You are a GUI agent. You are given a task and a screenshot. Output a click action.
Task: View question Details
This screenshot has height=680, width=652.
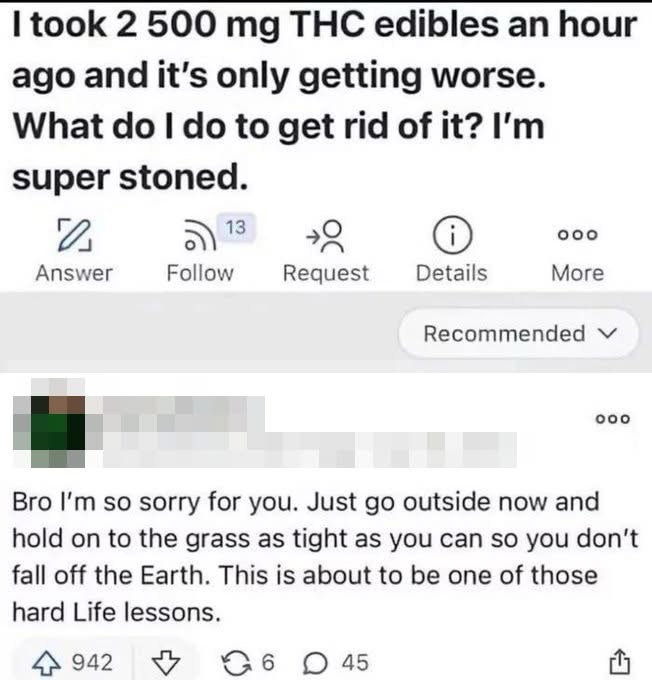click(x=451, y=250)
